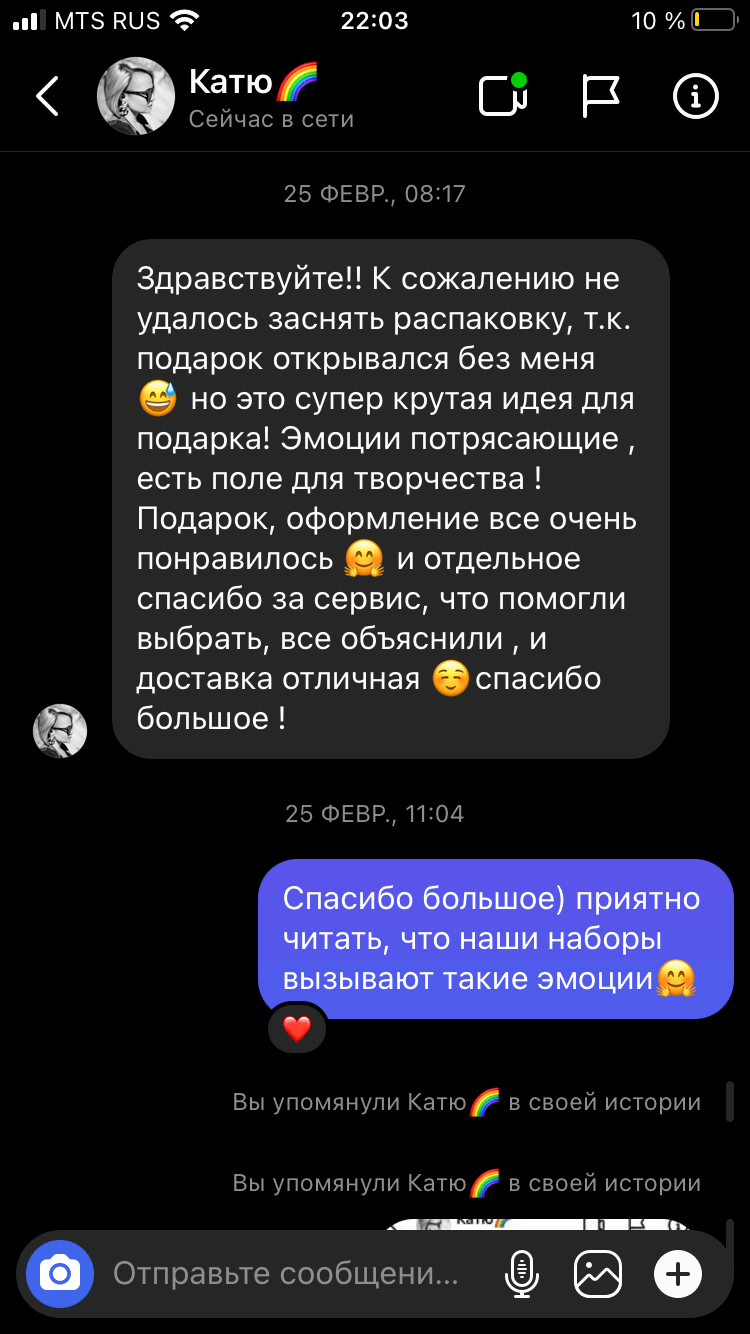The image size is (750, 1334).
Task: Open avatar beside Катю's received message
Action: 60,731
